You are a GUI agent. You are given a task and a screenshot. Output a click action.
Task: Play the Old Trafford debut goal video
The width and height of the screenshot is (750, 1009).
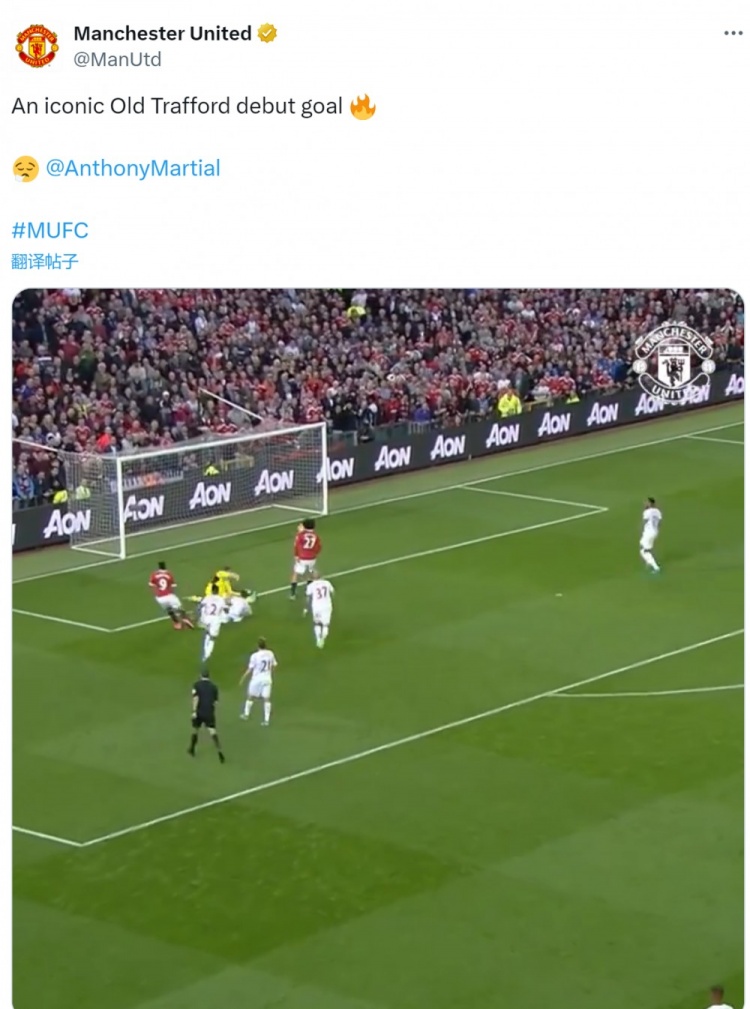click(x=377, y=648)
